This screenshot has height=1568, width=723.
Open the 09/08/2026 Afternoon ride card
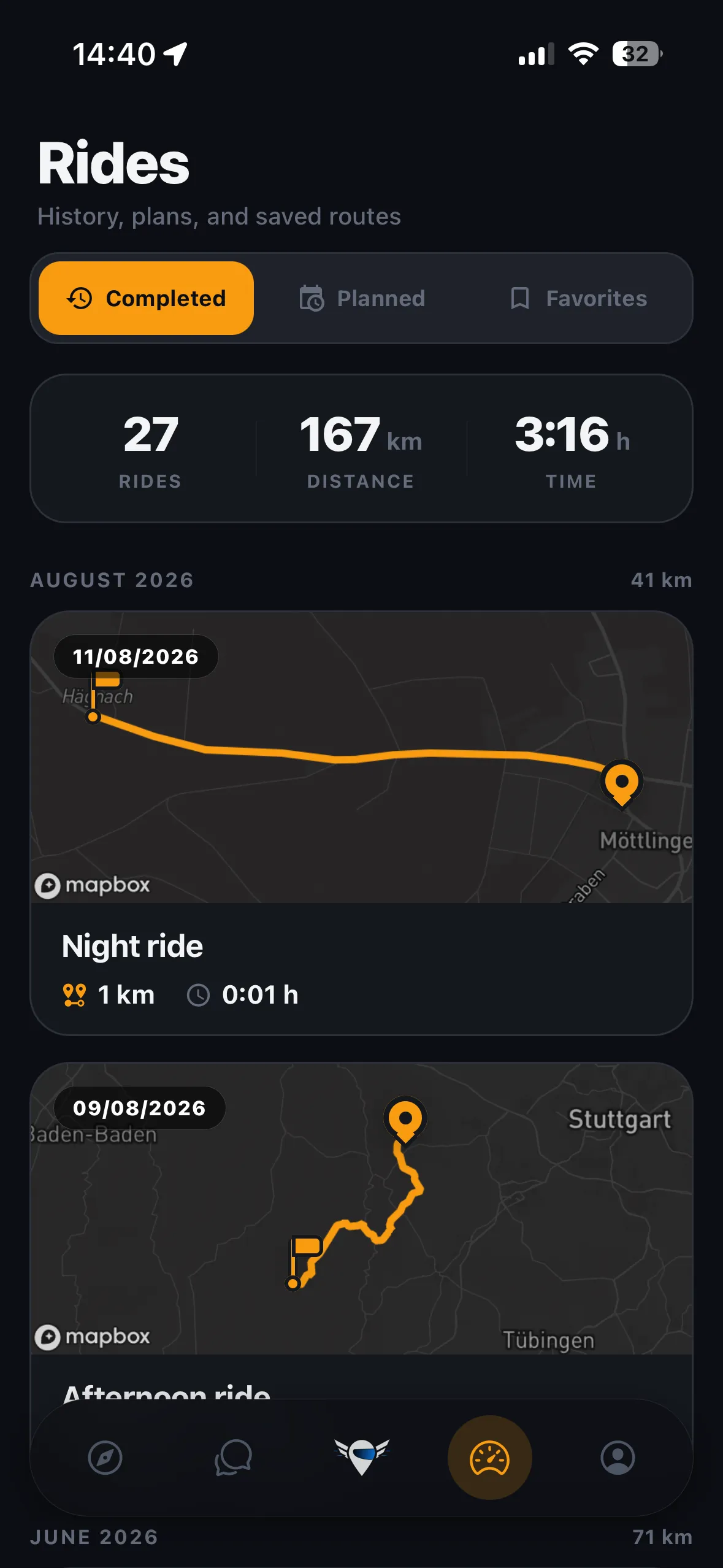(361, 1230)
